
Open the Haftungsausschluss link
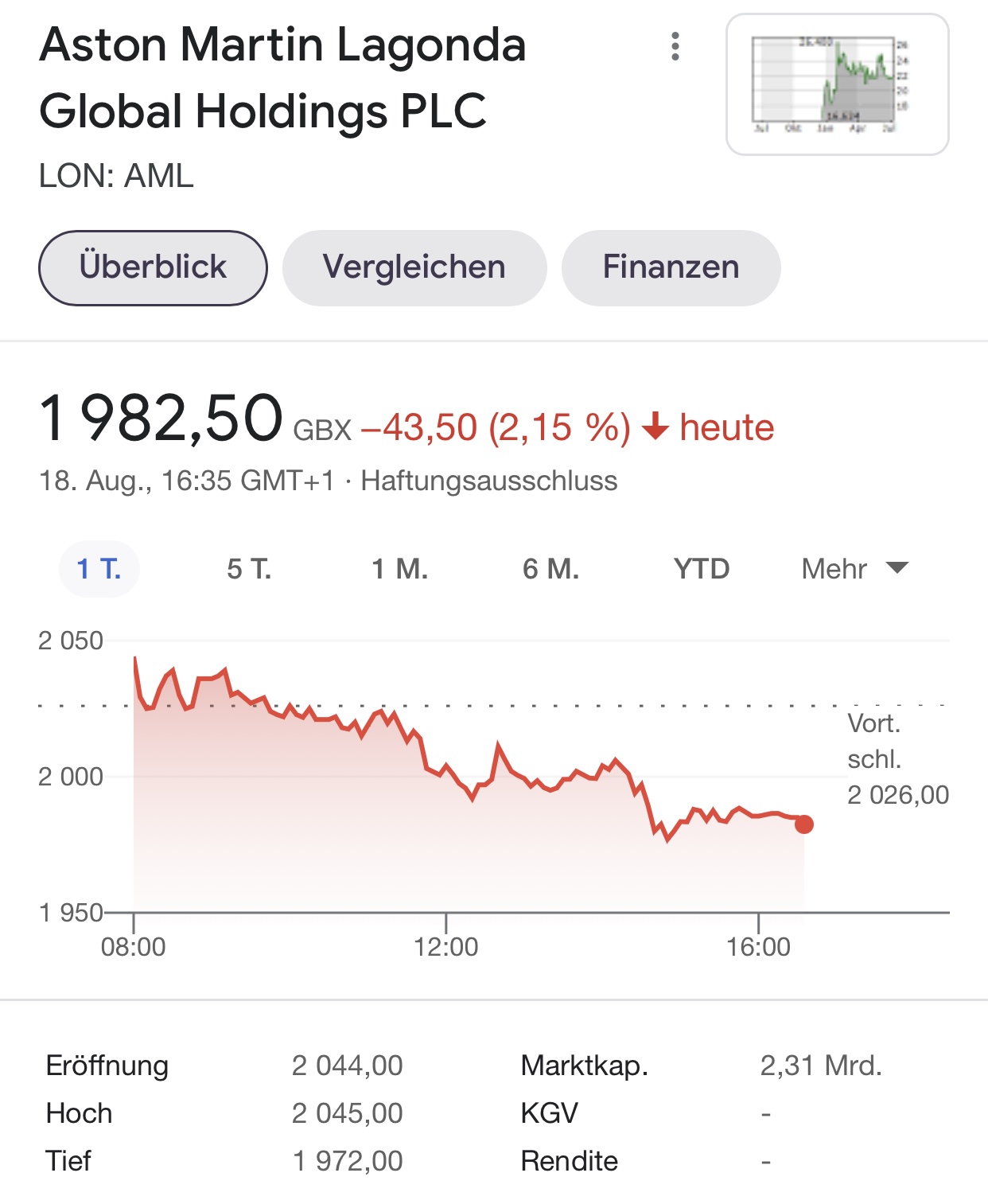click(x=488, y=481)
